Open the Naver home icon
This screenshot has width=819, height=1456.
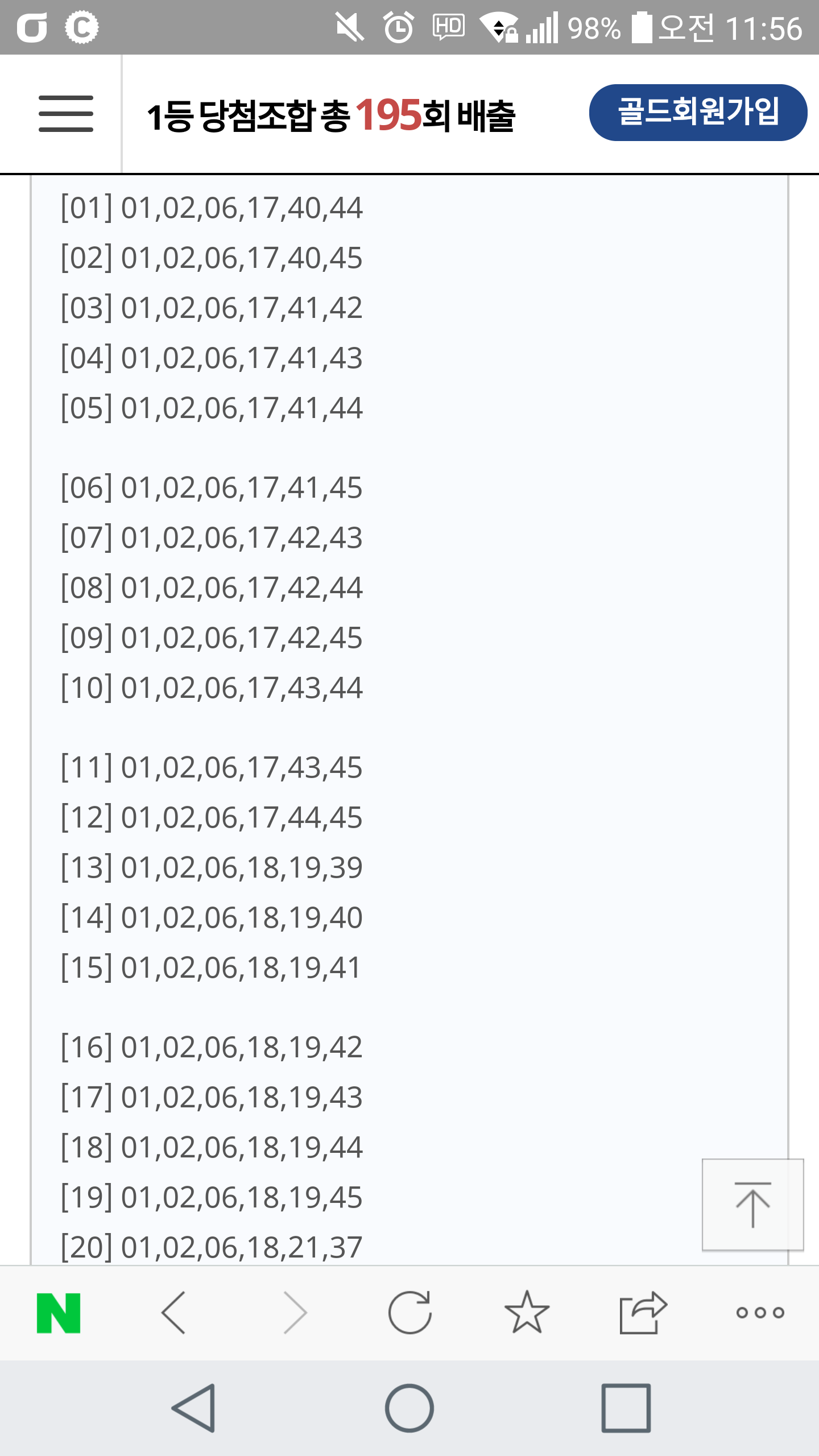click(59, 1313)
